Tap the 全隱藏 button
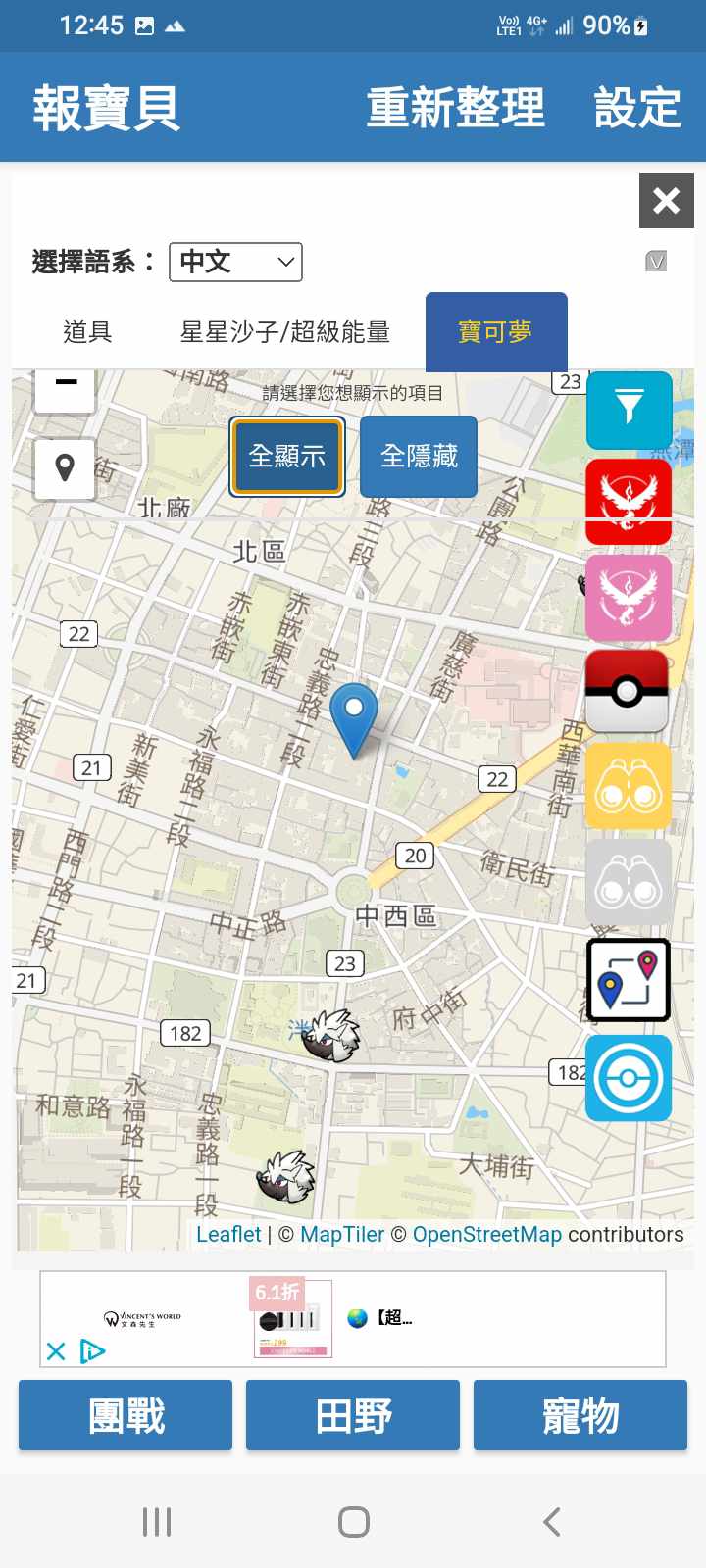Image resolution: width=706 pixels, height=1568 pixels. (x=419, y=456)
